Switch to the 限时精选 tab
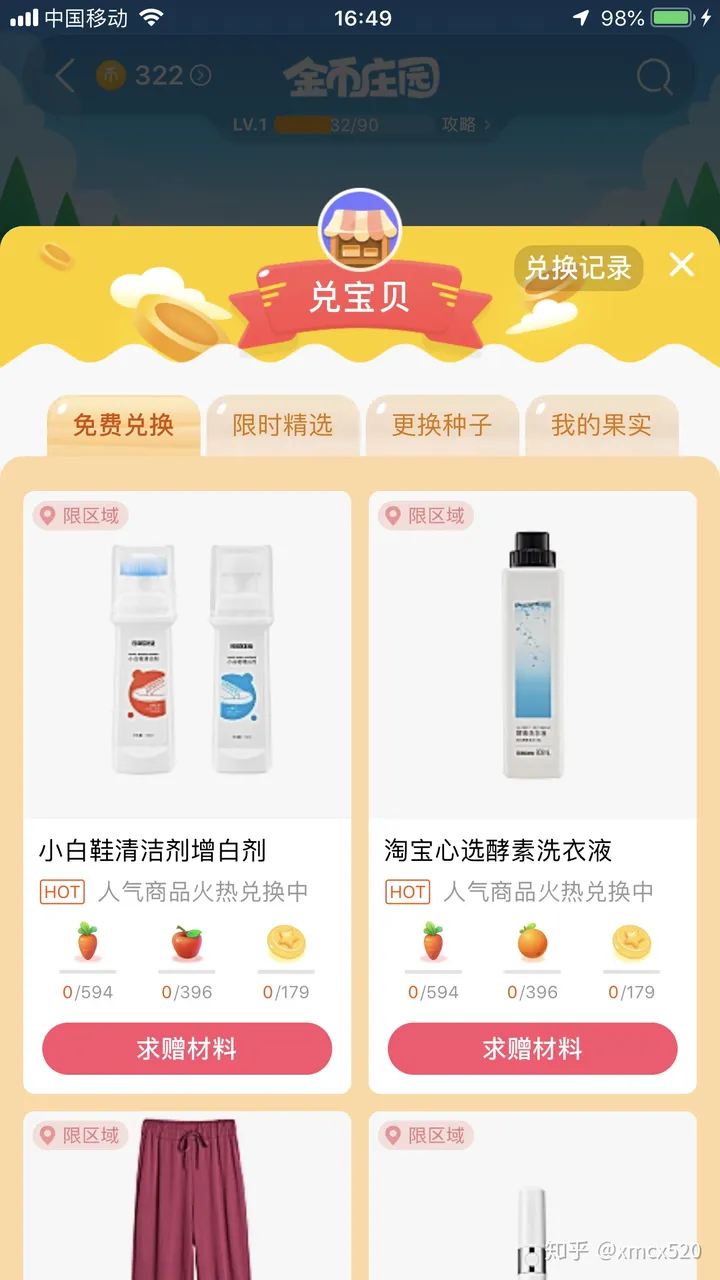720x1280 pixels. pyautogui.click(x=282, y=425)
